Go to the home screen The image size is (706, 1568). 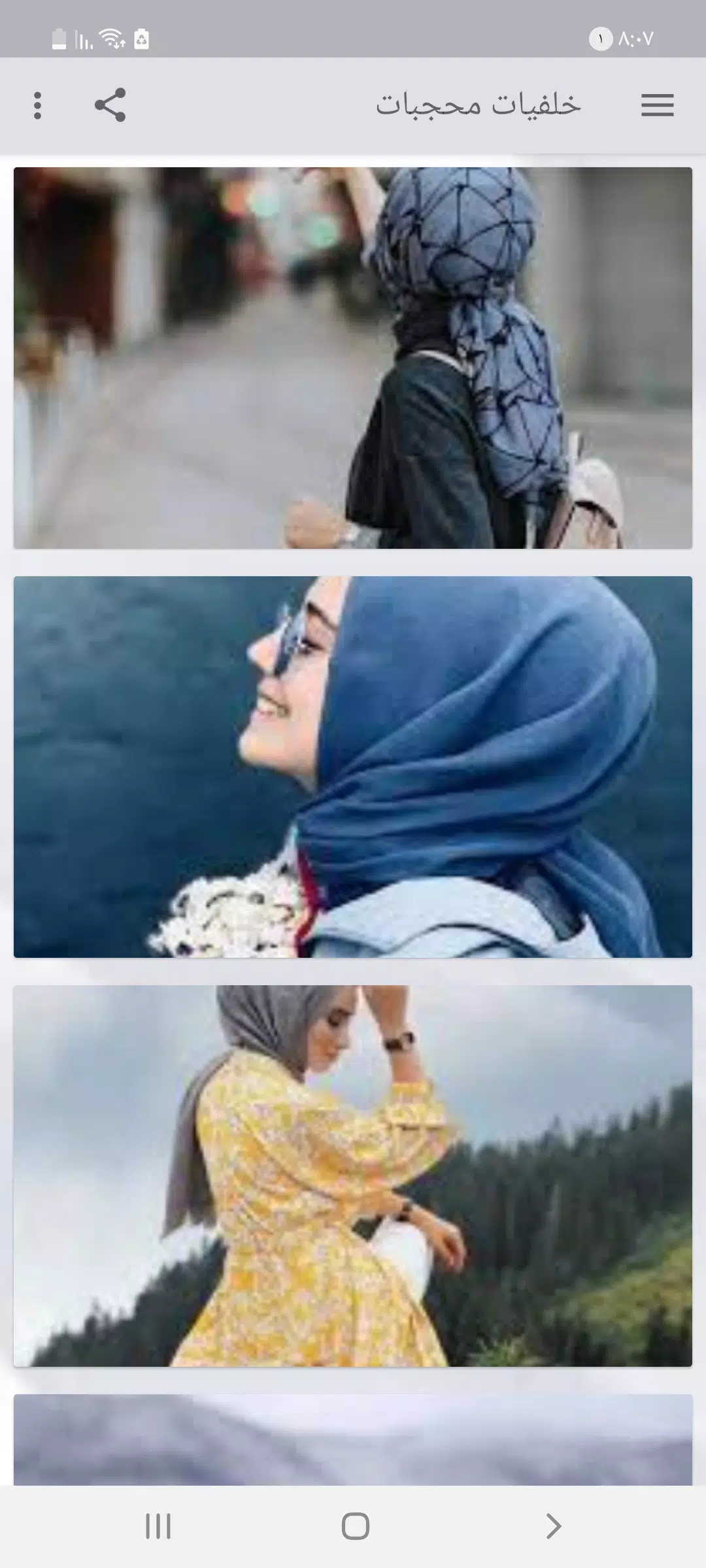point(355,1526)
